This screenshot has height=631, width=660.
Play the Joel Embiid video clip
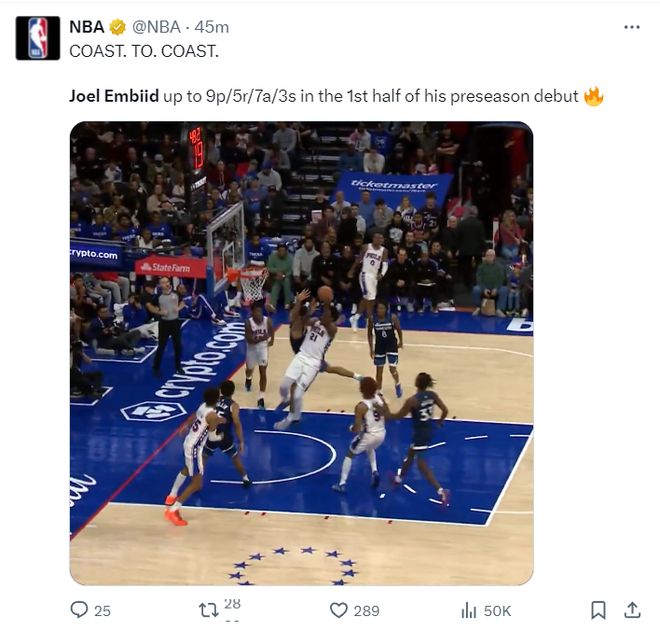coord(301,353)
